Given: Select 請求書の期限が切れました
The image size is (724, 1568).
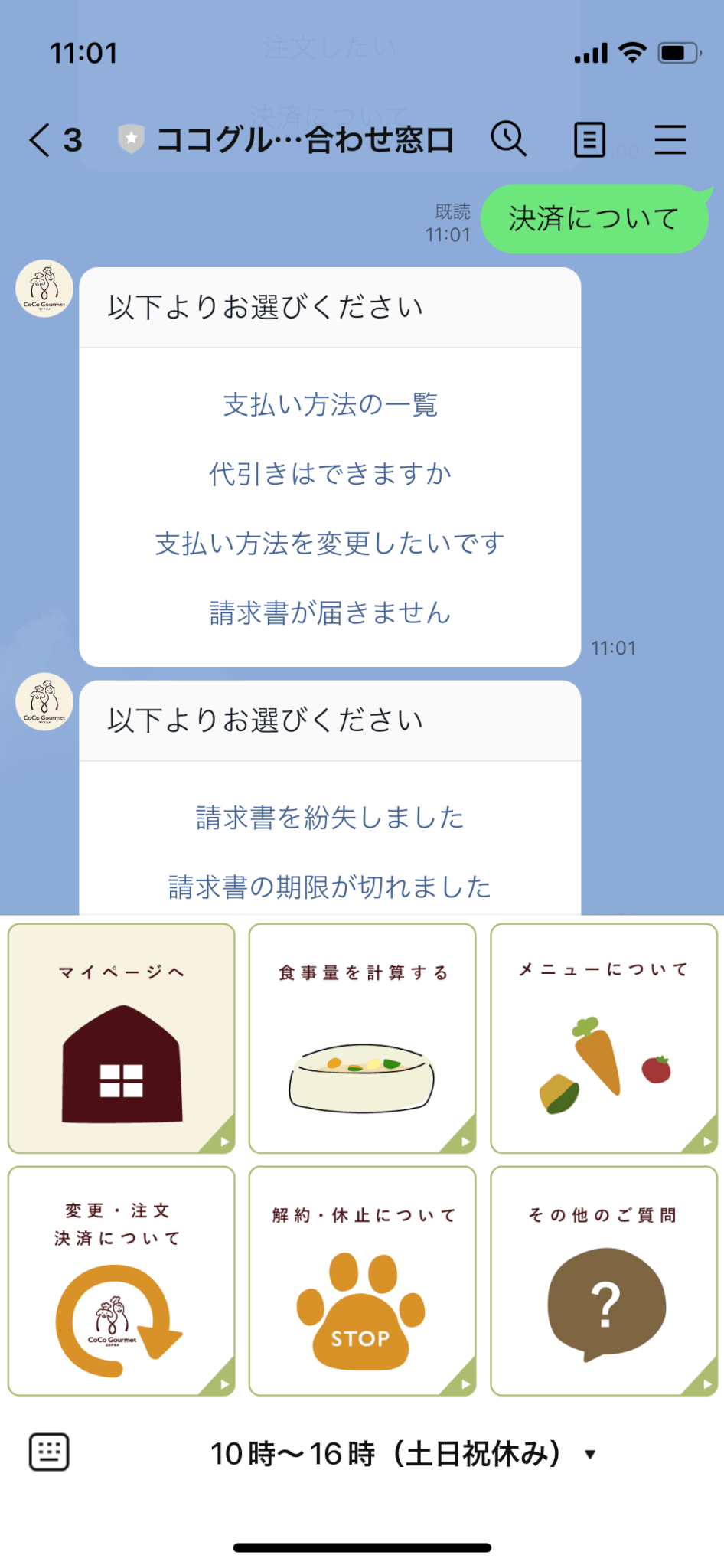Looking at the screenshot, I should coord(330,887).
